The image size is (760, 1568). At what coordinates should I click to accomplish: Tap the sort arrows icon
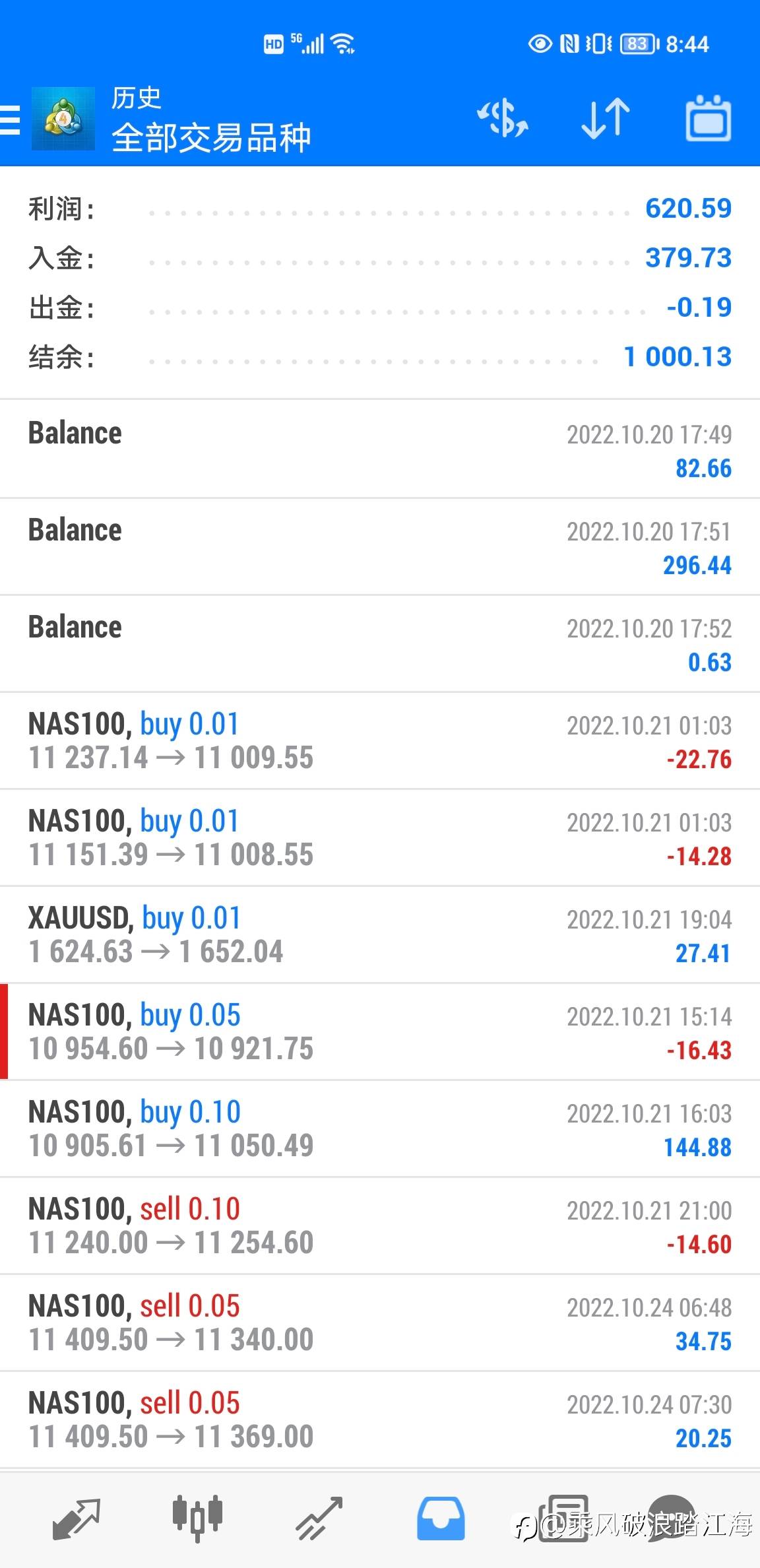coord(606,119)
